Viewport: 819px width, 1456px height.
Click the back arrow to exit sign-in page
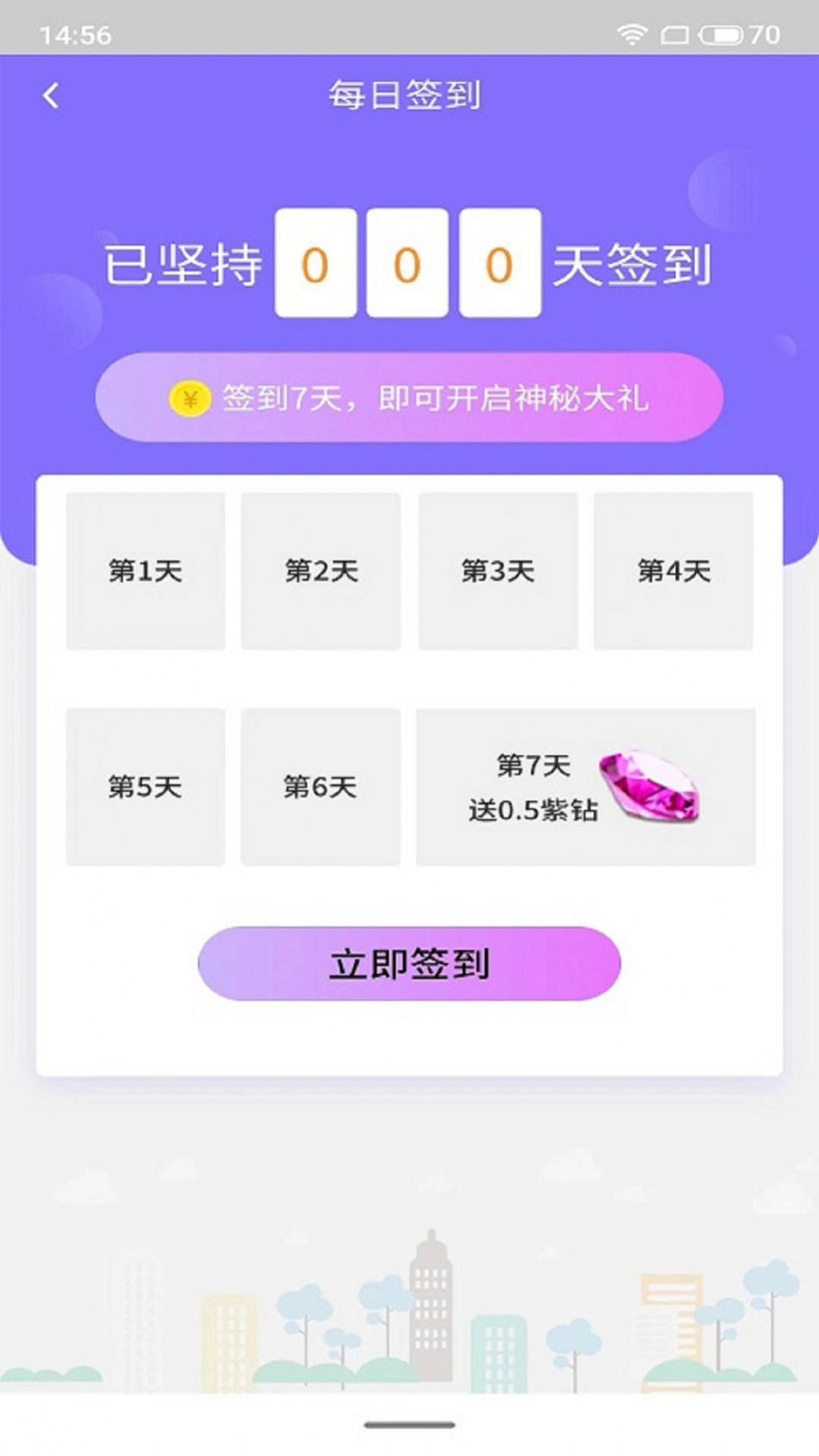click(x=50, y=94)
